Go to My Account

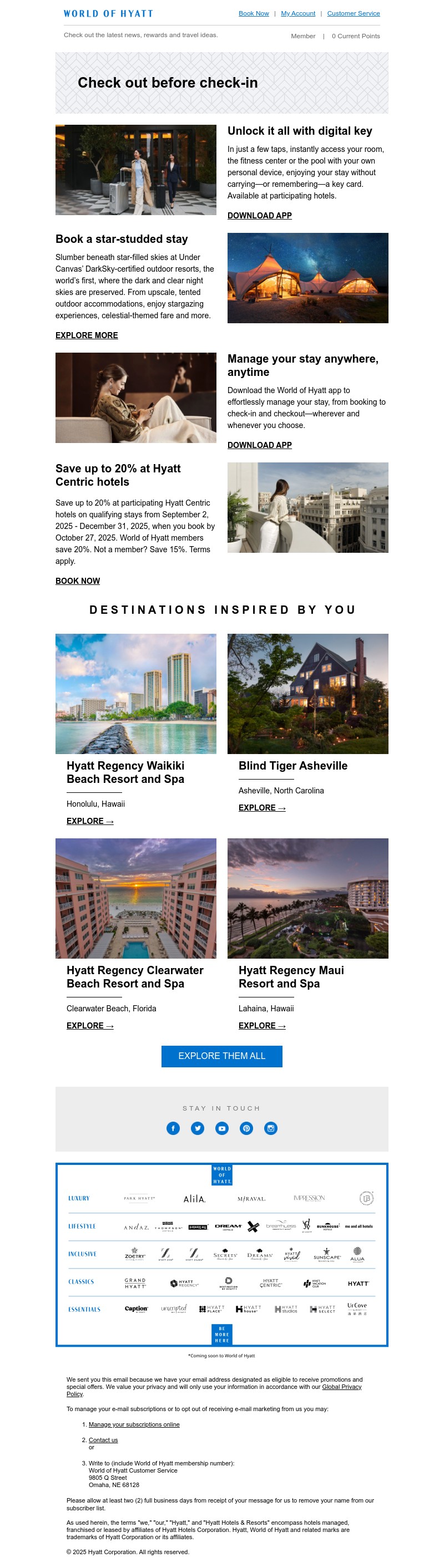(x=298, y=13)
